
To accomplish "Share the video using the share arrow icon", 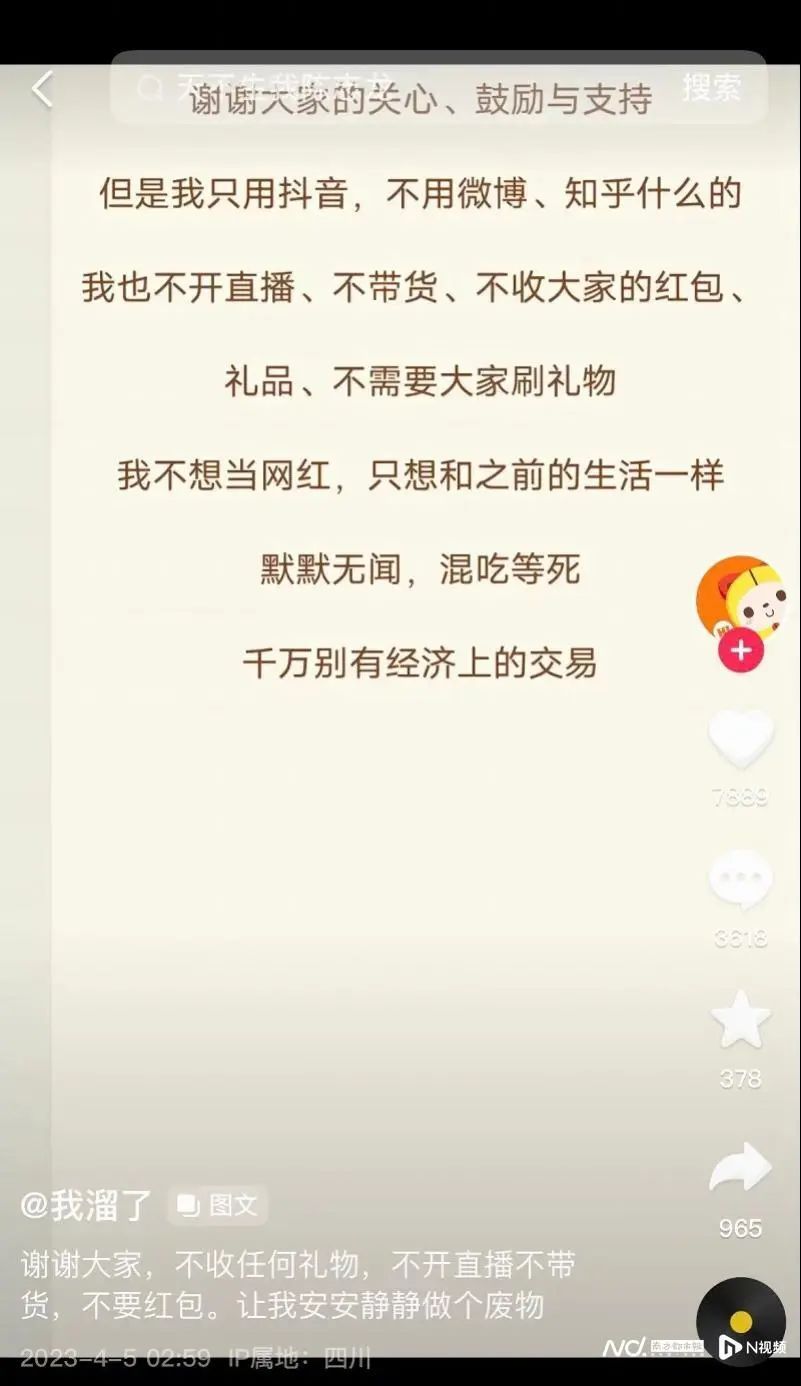I will click(740, 1168).
